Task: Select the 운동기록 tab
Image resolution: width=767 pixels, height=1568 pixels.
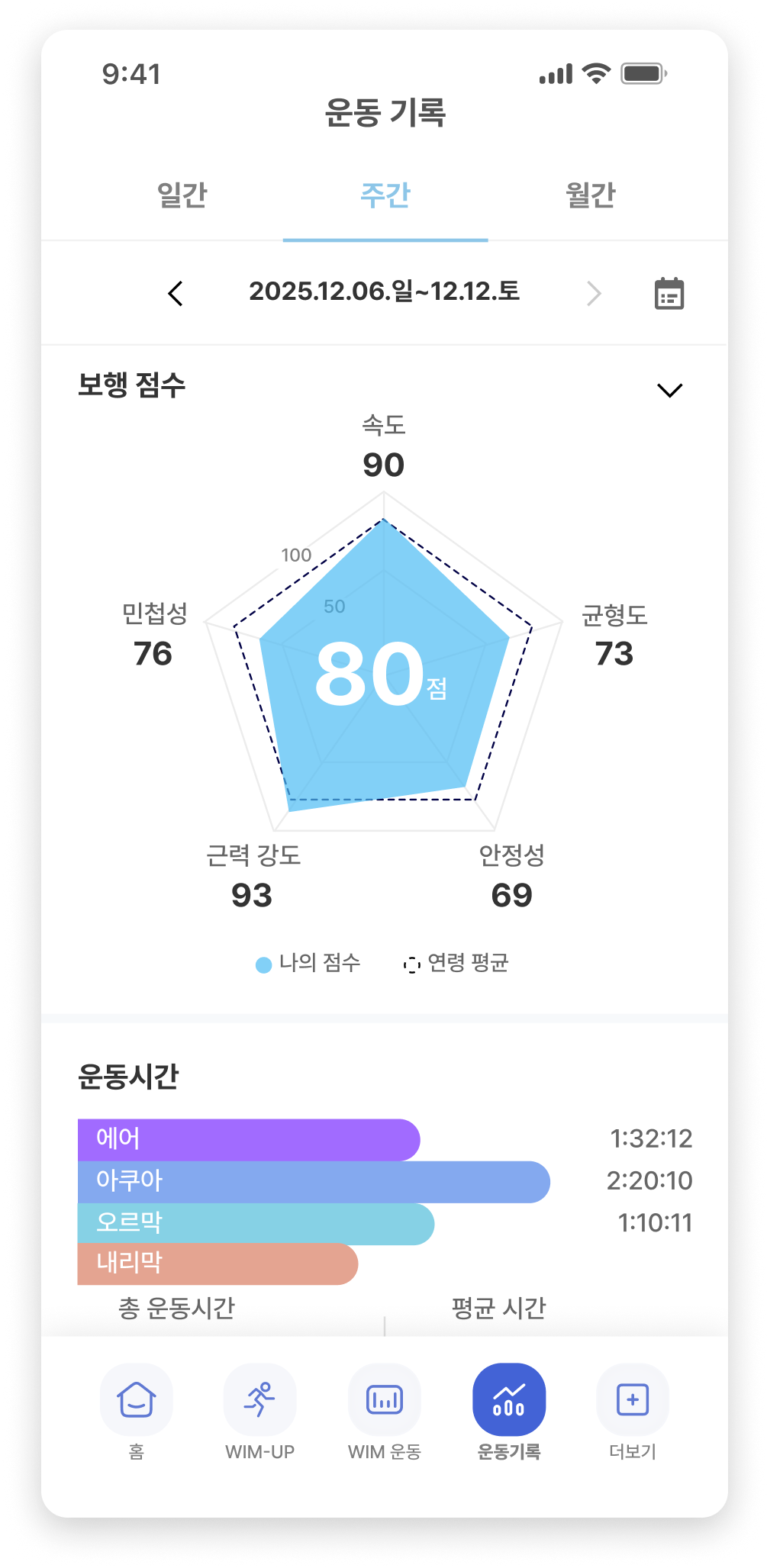Action: tap(509, 1412)
